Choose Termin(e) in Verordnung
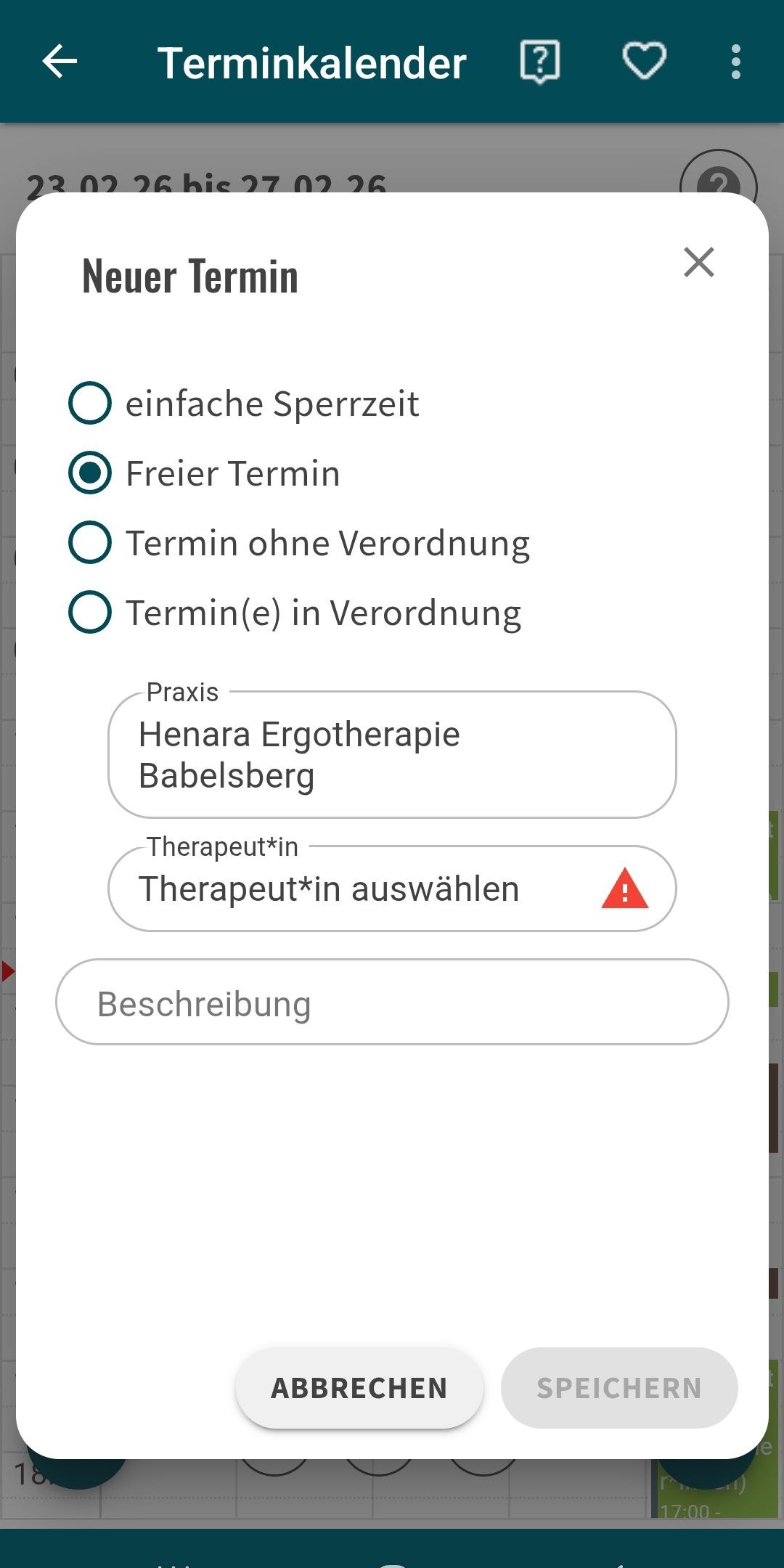The height and width of the screenshot is (1568, 784). (90, 613)
